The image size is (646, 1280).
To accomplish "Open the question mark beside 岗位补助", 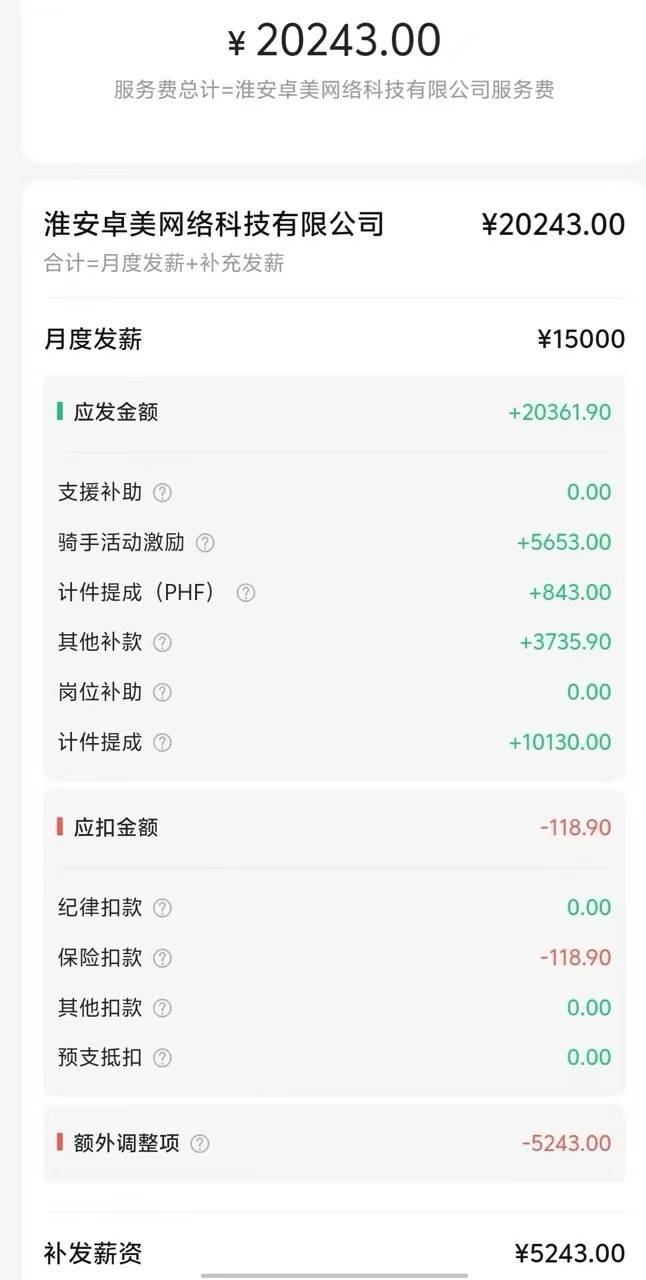I will [x=162, y=693].
